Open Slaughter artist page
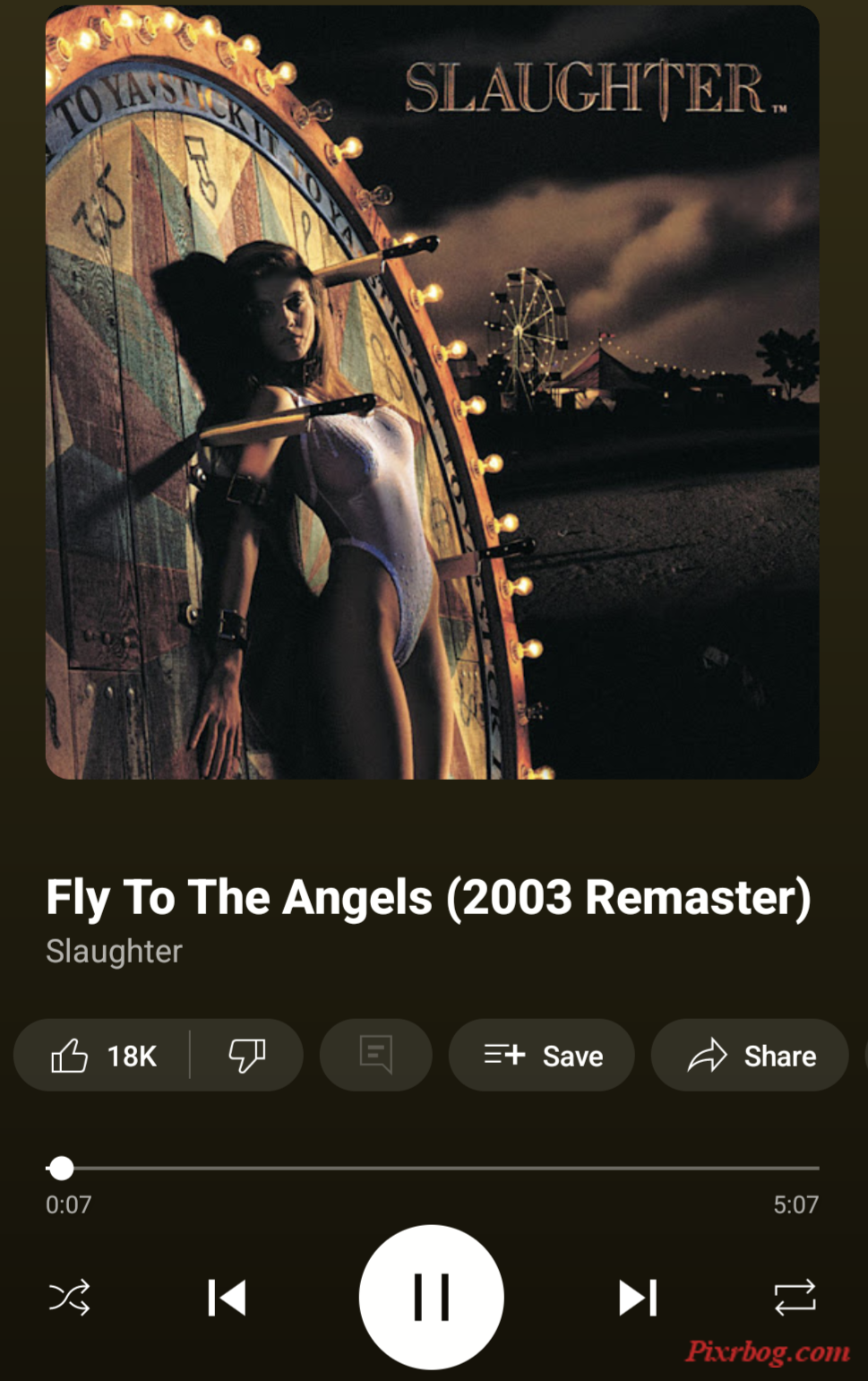 coord(114,951)
